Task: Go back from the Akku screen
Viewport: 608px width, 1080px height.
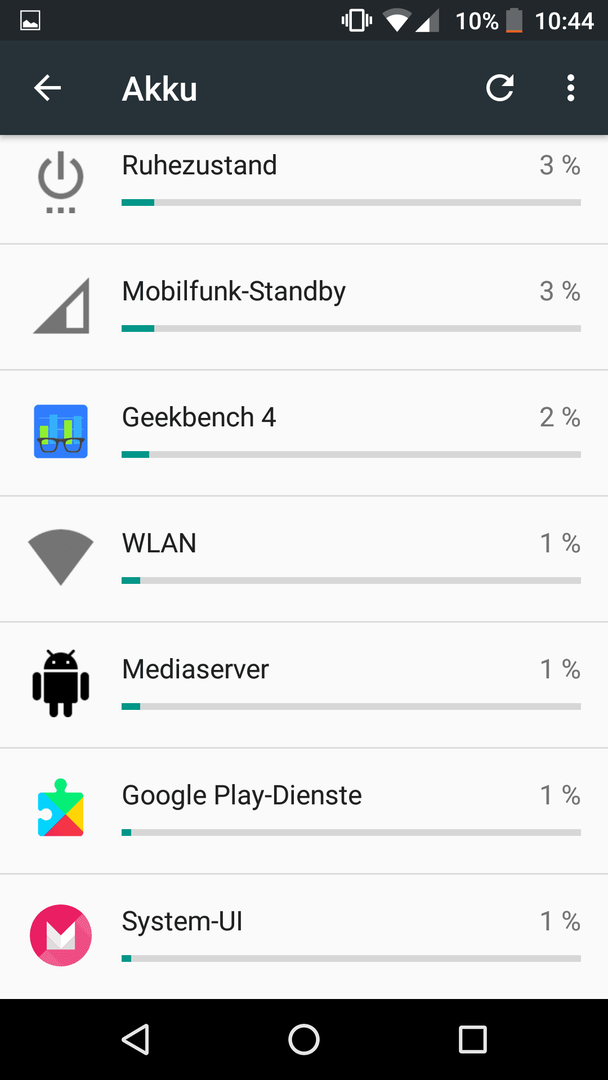Action: pos(48,88)
